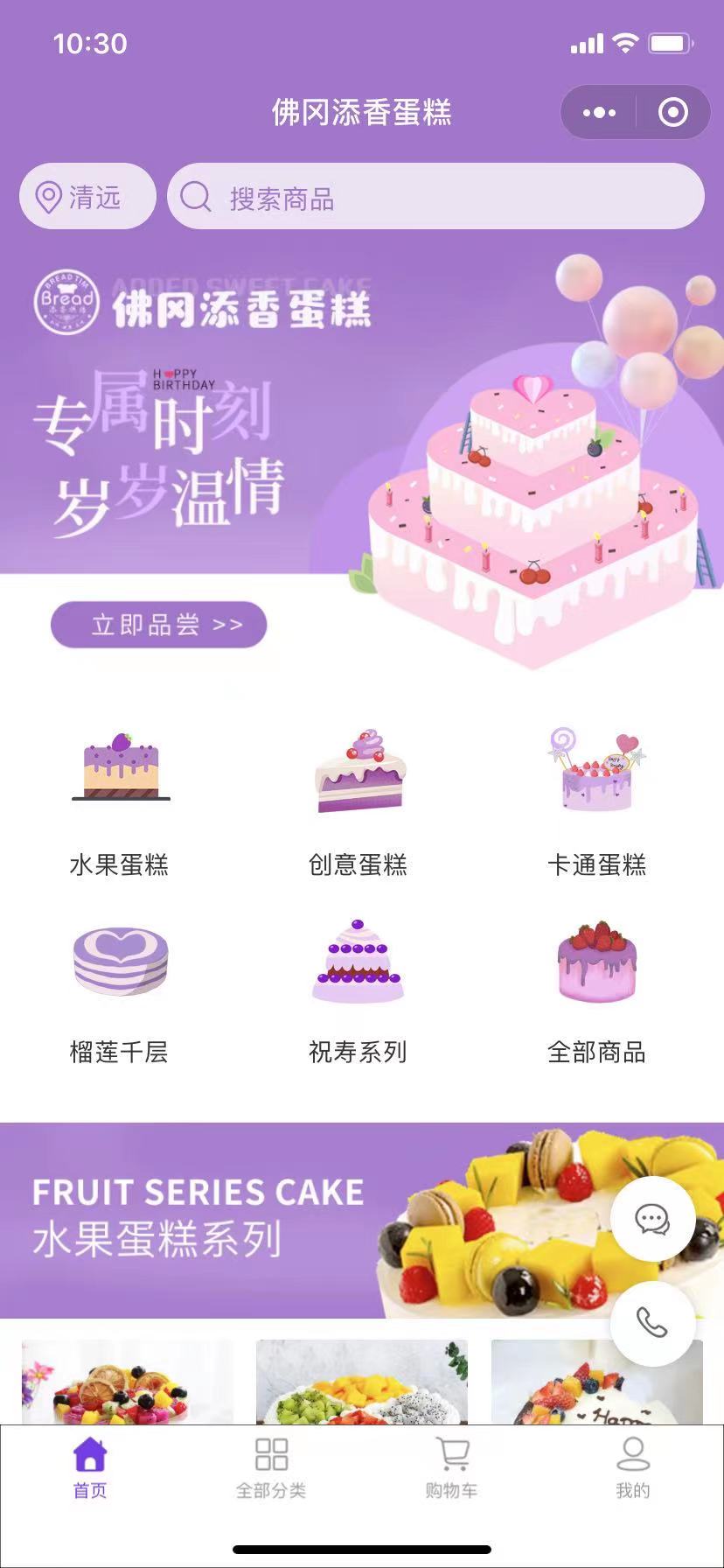The image size is (724, 1568).
Task: Open the customer service chat bubble icon
Action: point(651,1220)
